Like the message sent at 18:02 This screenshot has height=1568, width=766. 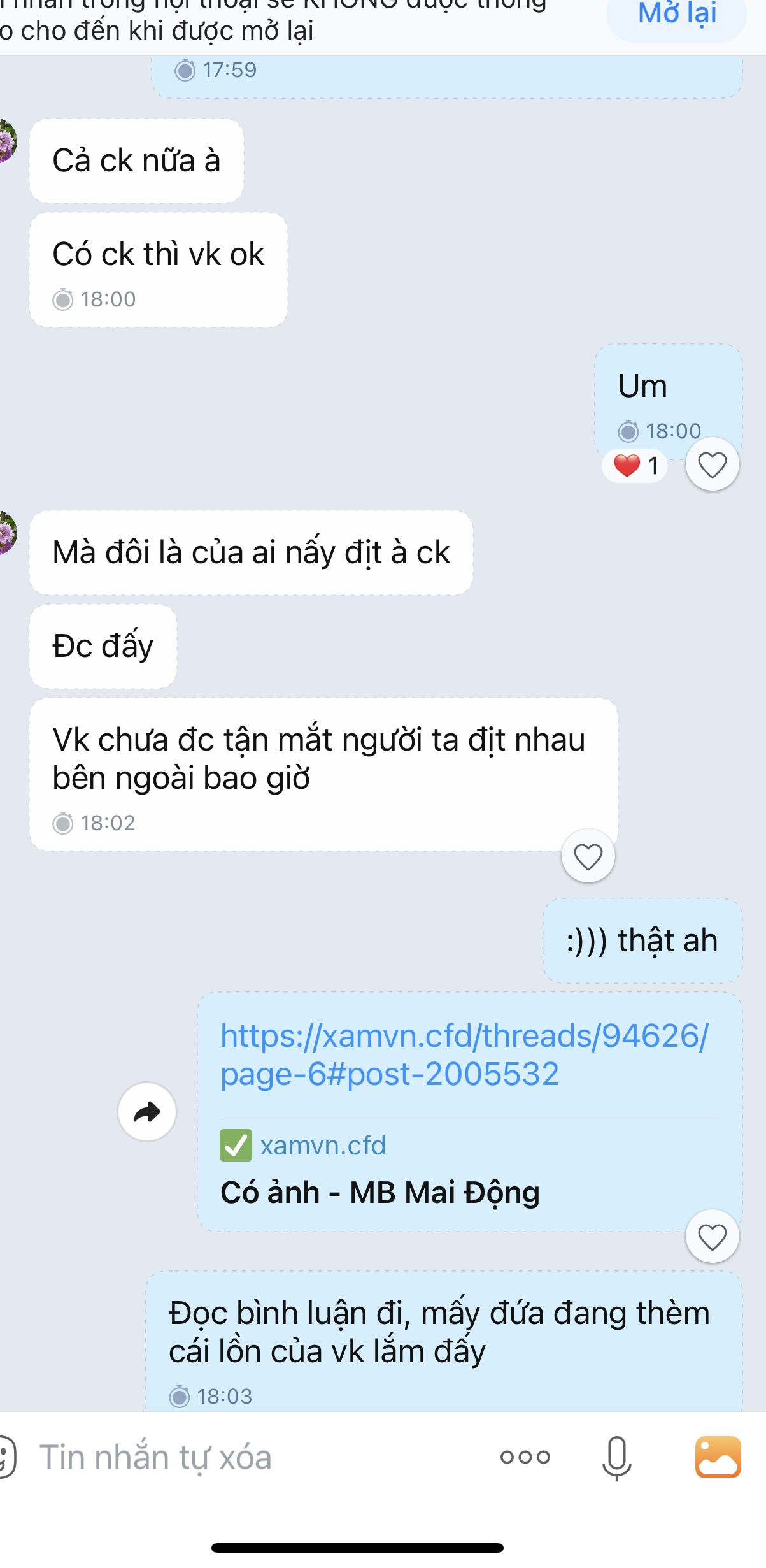(x=588, y=856)
